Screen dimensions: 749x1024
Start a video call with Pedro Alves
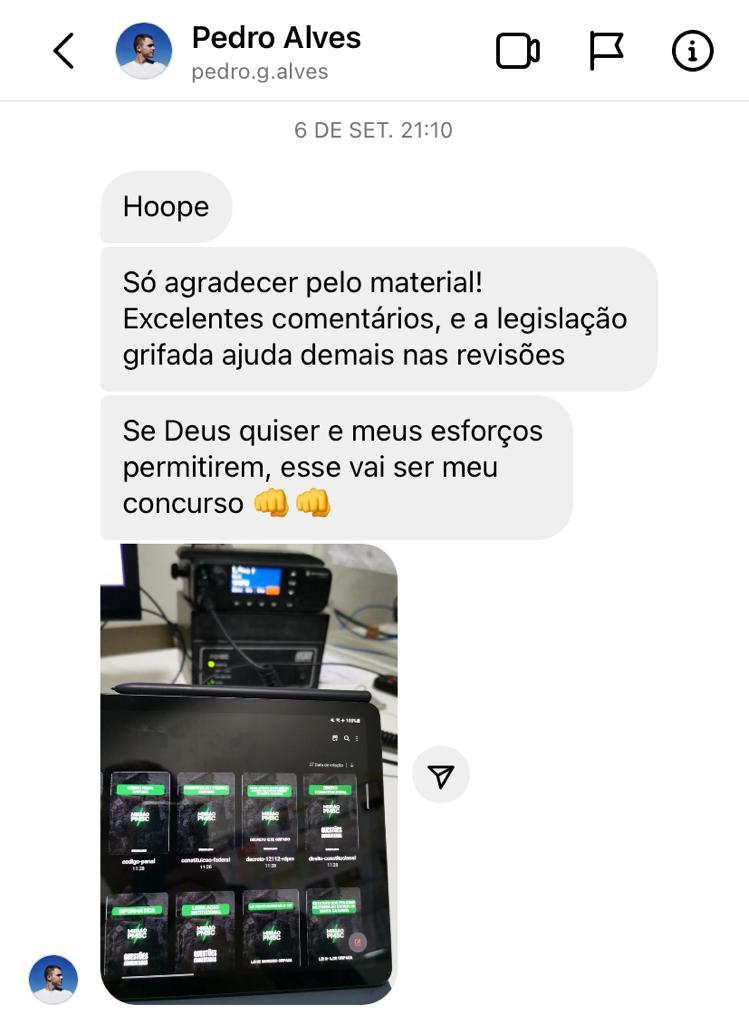[x=518, y=51]
